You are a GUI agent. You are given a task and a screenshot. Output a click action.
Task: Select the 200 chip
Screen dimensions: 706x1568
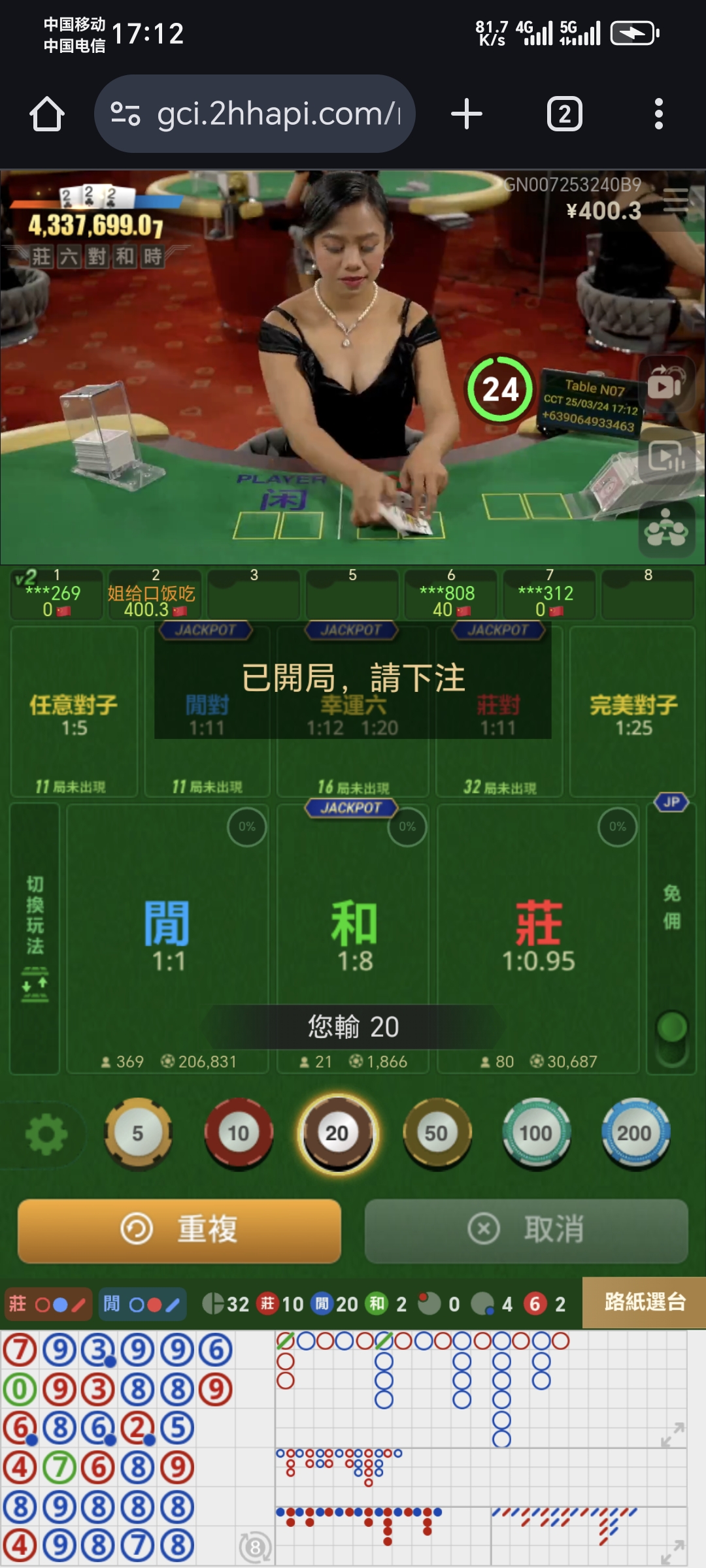point(635,1133)
